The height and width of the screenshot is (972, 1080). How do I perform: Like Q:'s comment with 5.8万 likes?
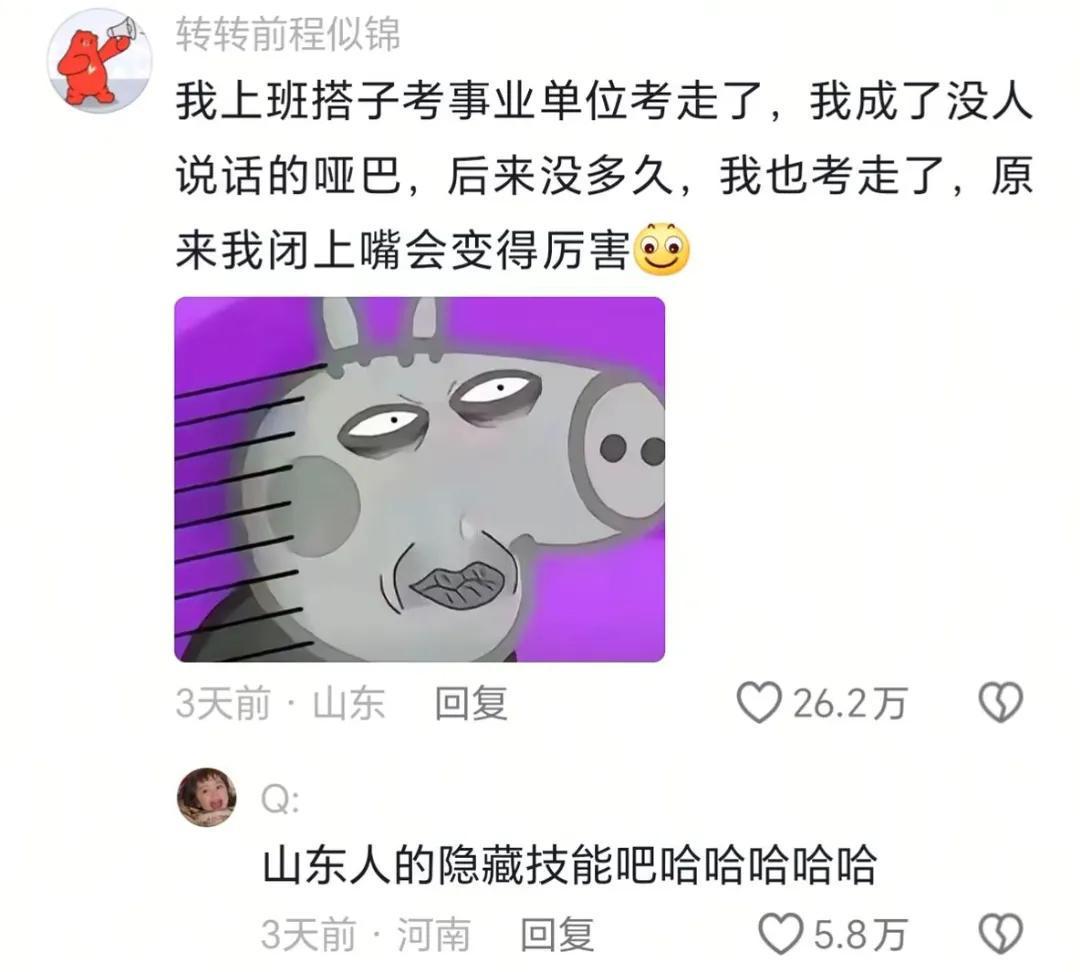[781, 935]
